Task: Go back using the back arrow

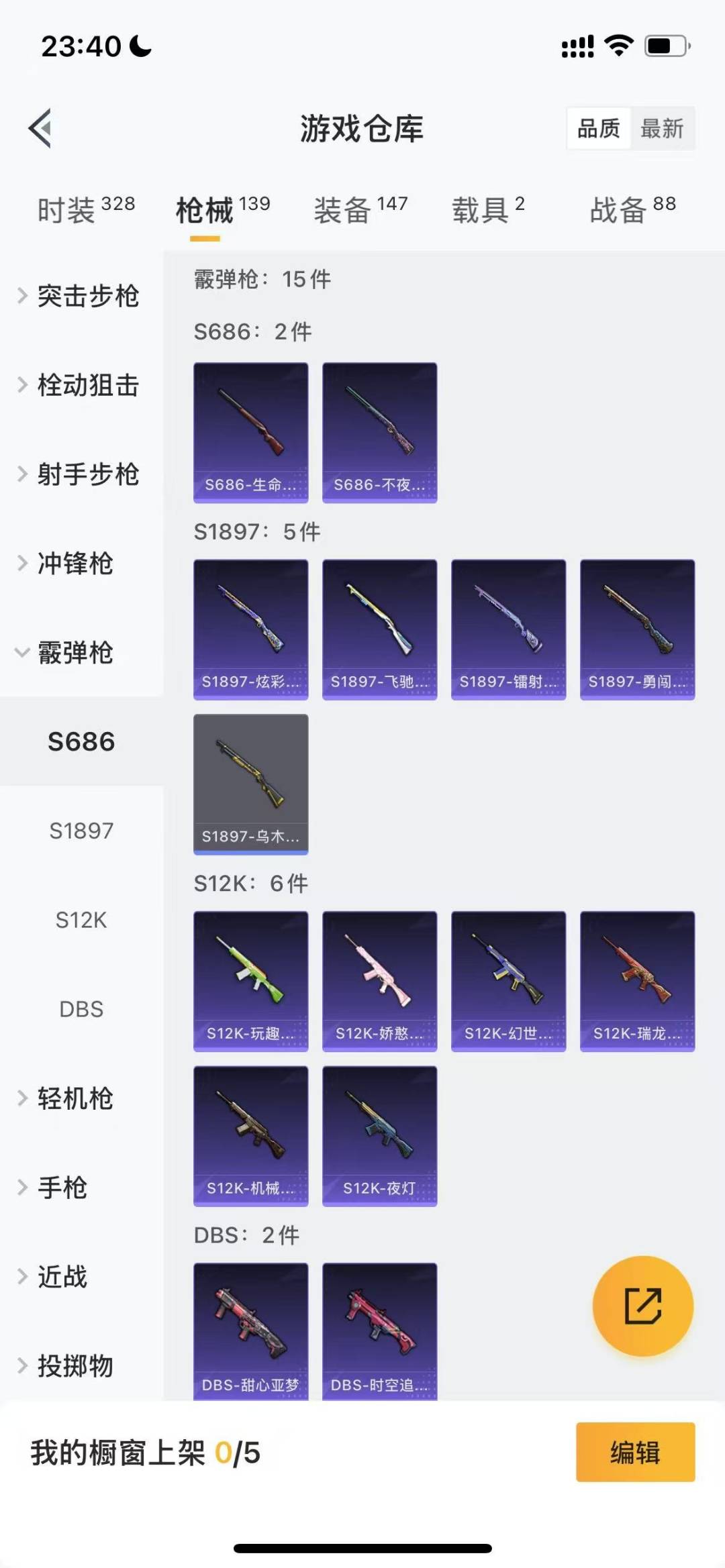Action: (x=40, y=127)
